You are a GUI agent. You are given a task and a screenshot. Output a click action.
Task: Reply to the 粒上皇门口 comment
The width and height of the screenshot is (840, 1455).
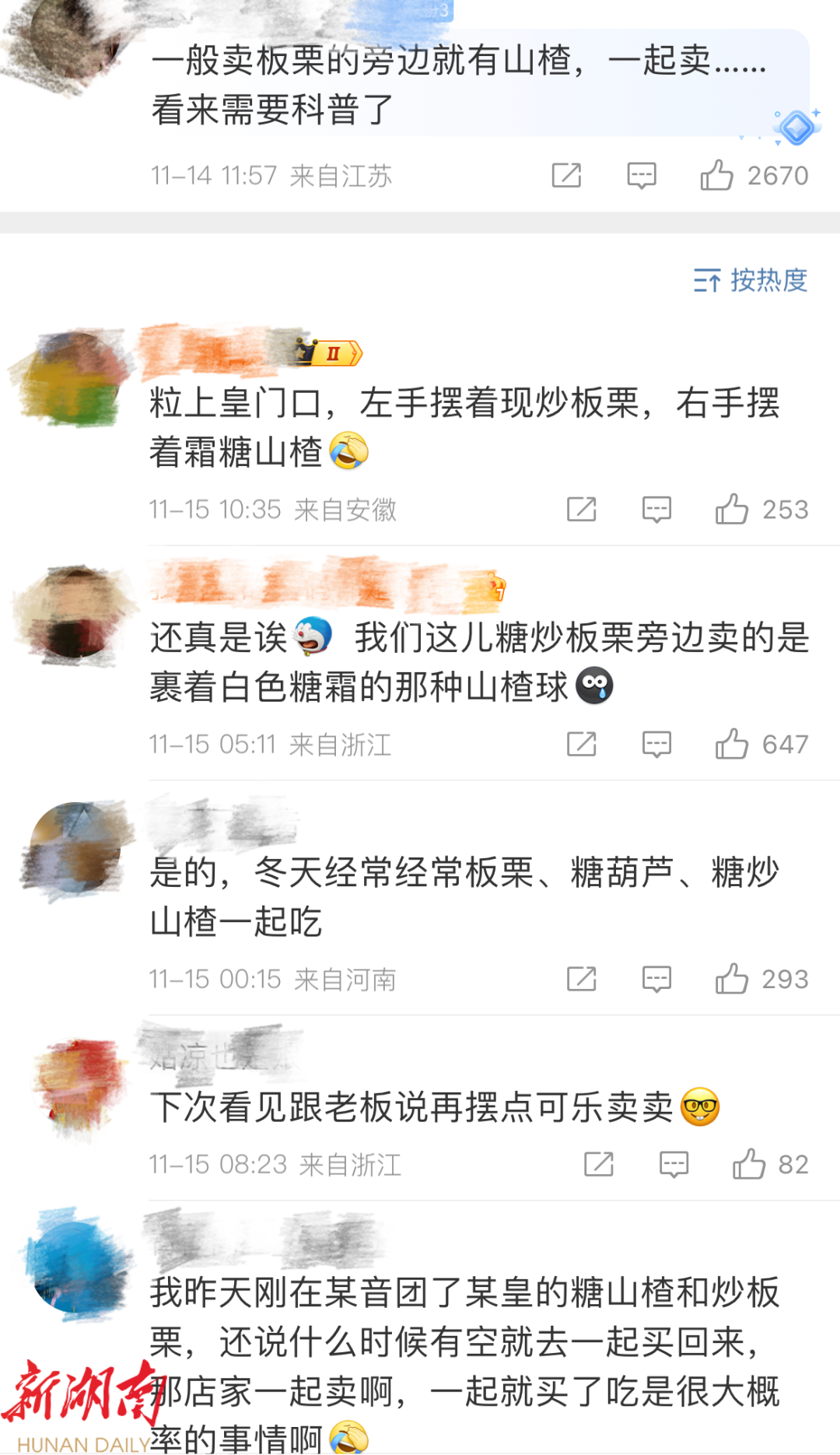click(x=656, y=510)
